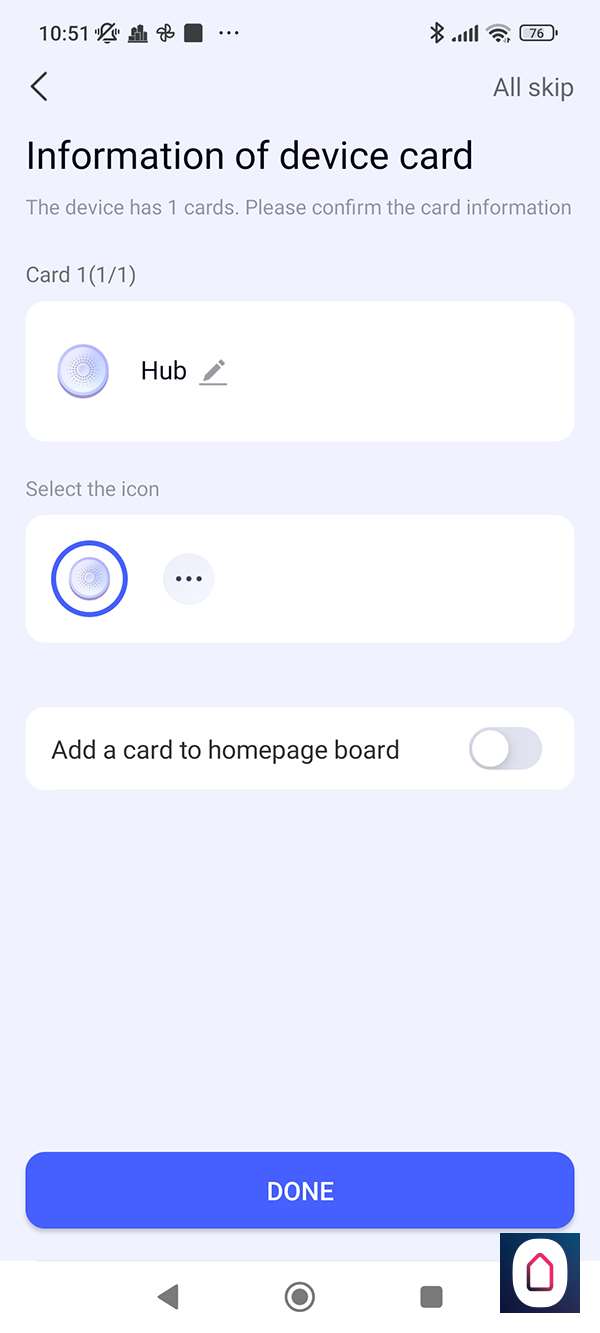Enable Add a card to homepage board
The width and height of the screenshot is (600, 1333).
point(505,750)
